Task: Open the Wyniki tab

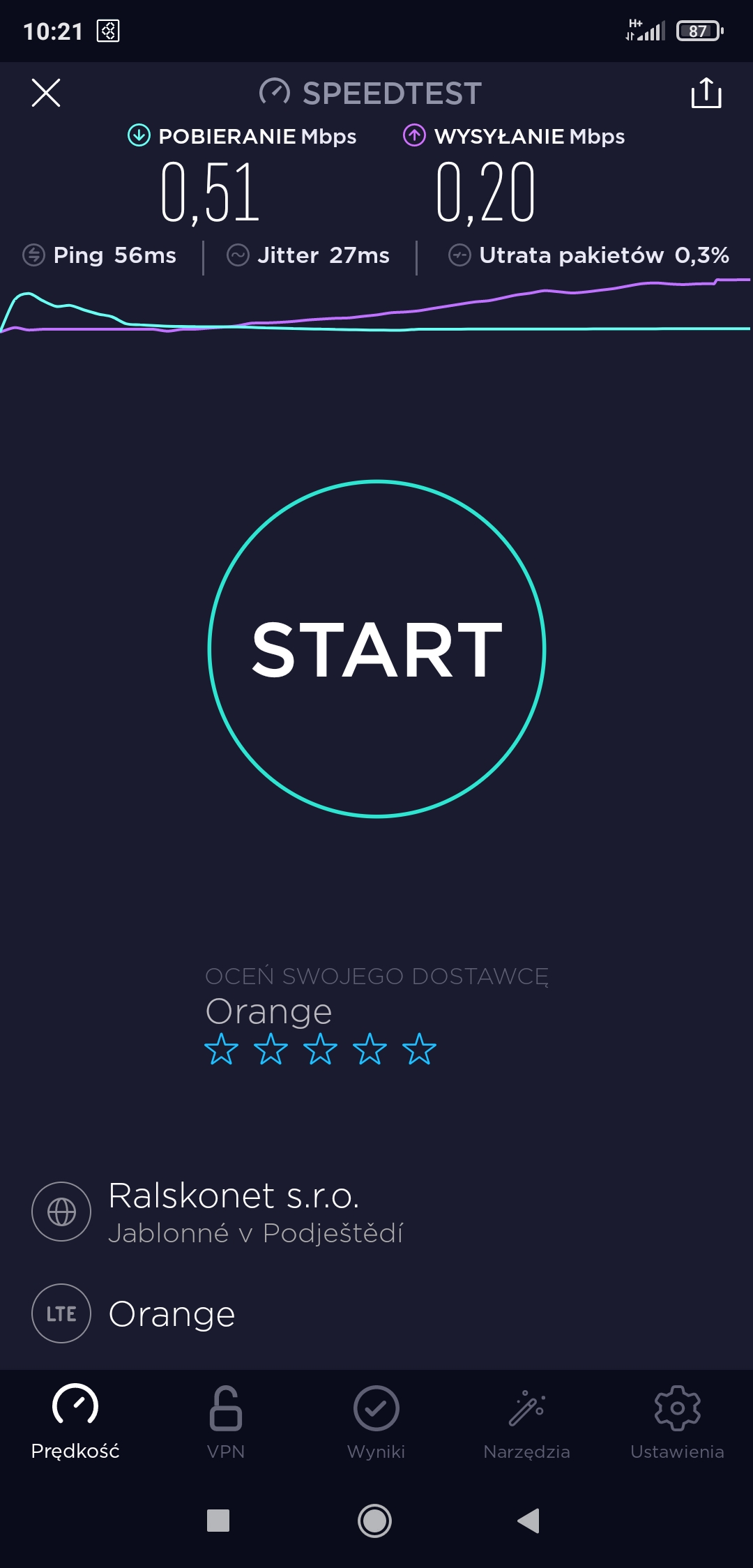Action: (x=376, y=1422)
